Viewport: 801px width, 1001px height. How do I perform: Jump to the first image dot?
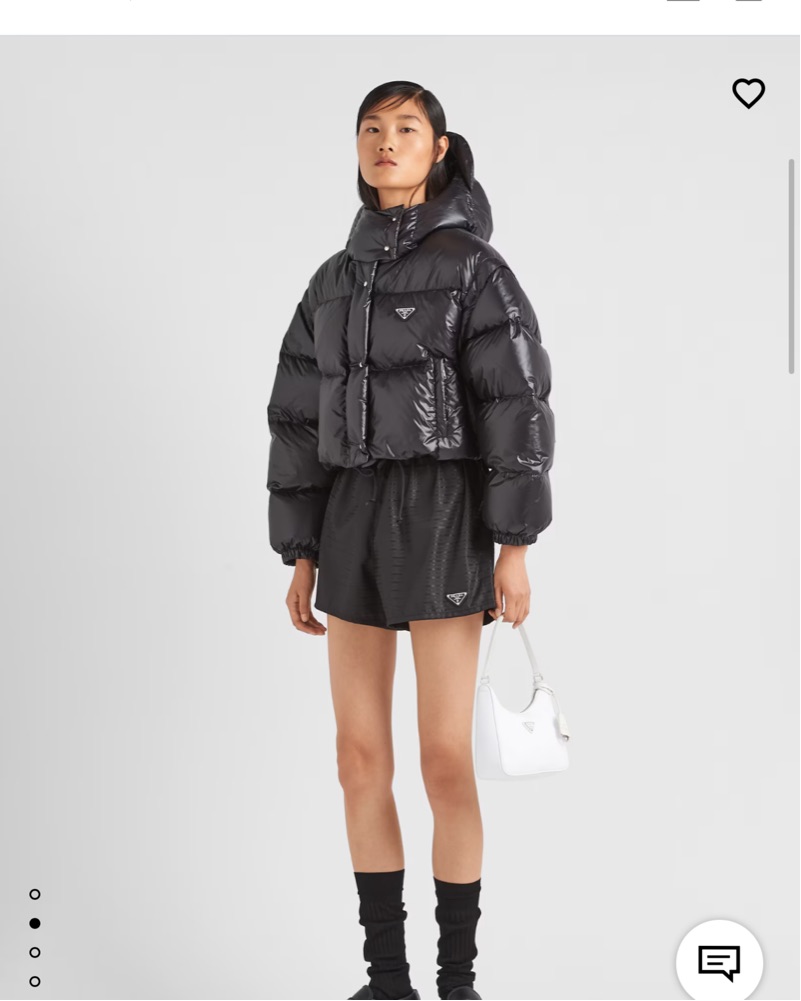point(35,894)
